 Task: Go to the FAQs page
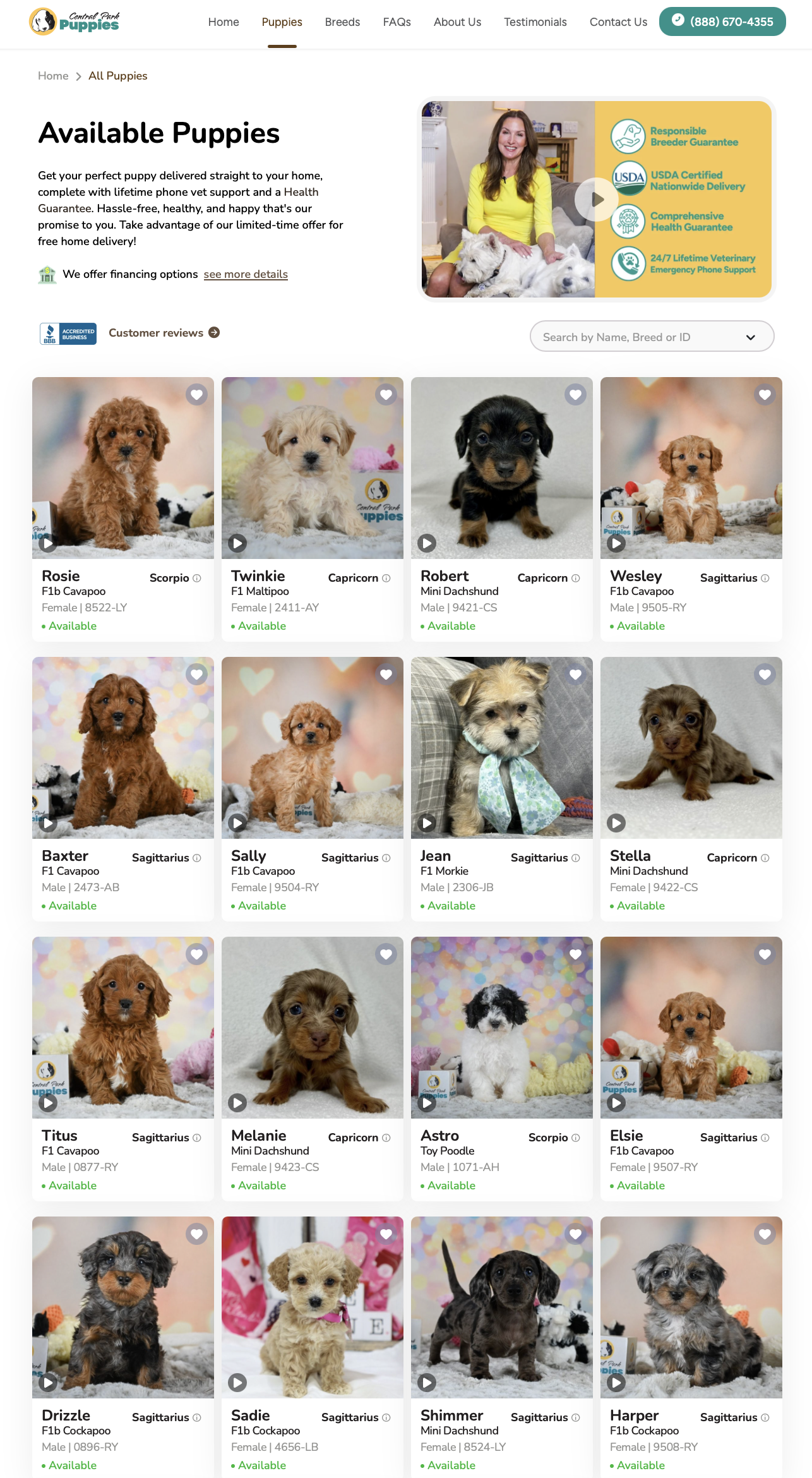pos(397,22)
